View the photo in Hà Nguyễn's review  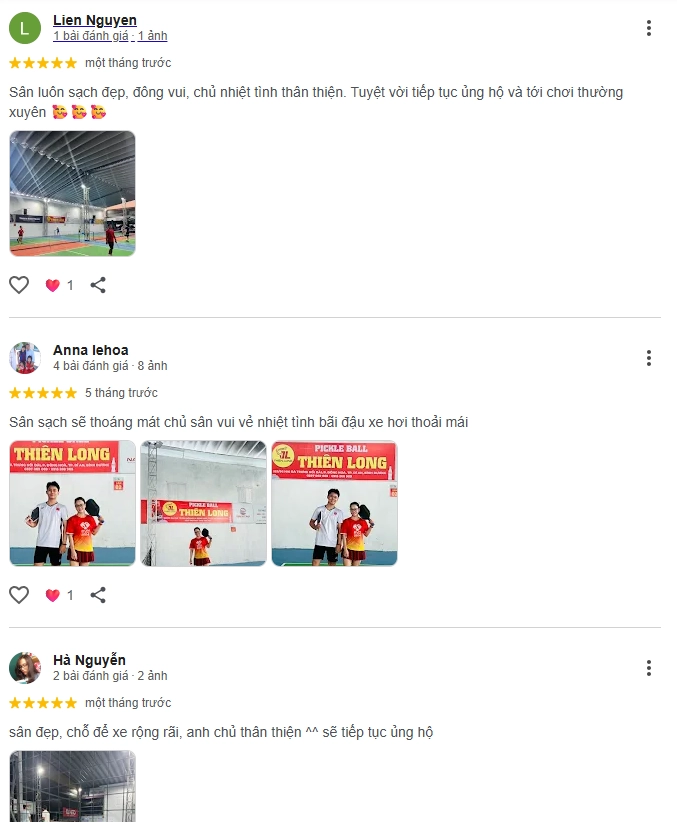click(72, 787)
